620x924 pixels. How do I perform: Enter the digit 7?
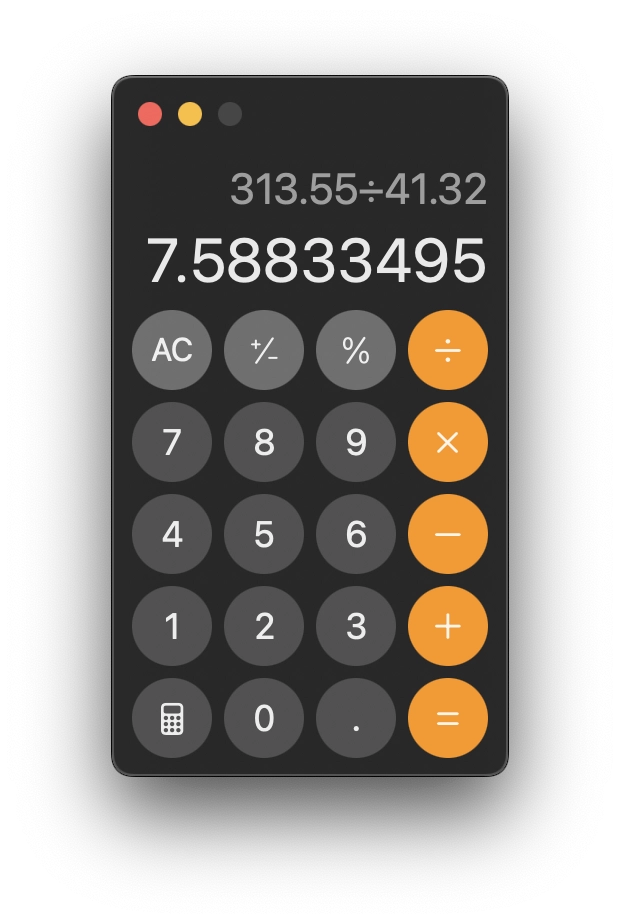coord(172,442)
